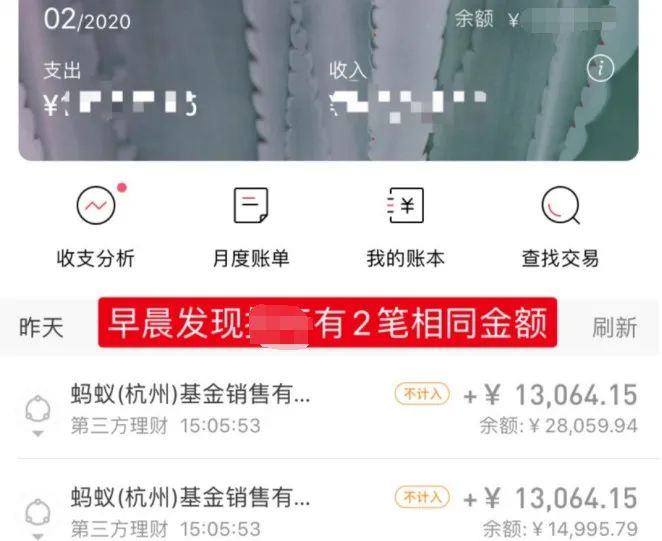Image resolution: width=662 pixels, height=541 pixels.
Task: Open the transaction with balance ¥14,995.79
Action: 330,511
